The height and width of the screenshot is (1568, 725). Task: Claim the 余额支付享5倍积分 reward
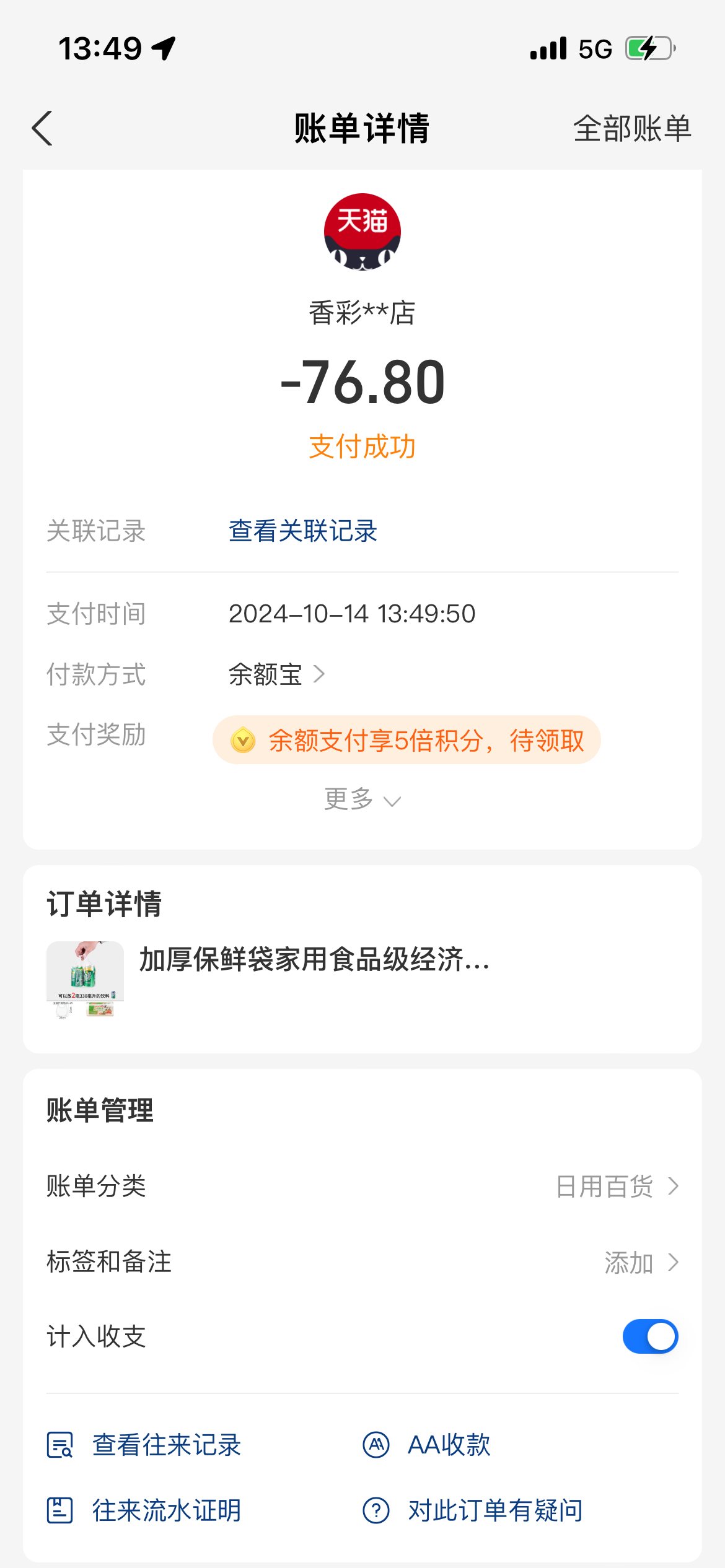click(406, 740)
